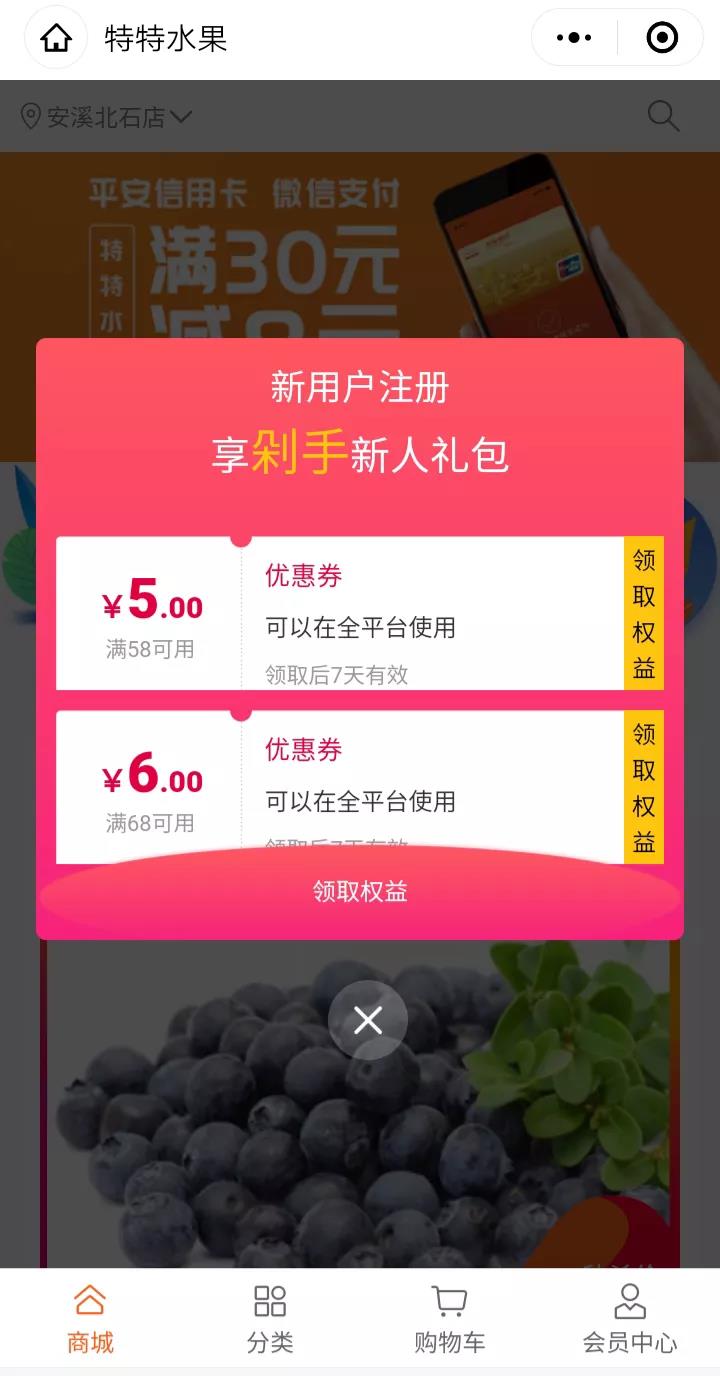This screenshot has height=1376, width=720.
Task: Claim the ¥5.00 coupon via 领取权益
Action: pos(643,614)
